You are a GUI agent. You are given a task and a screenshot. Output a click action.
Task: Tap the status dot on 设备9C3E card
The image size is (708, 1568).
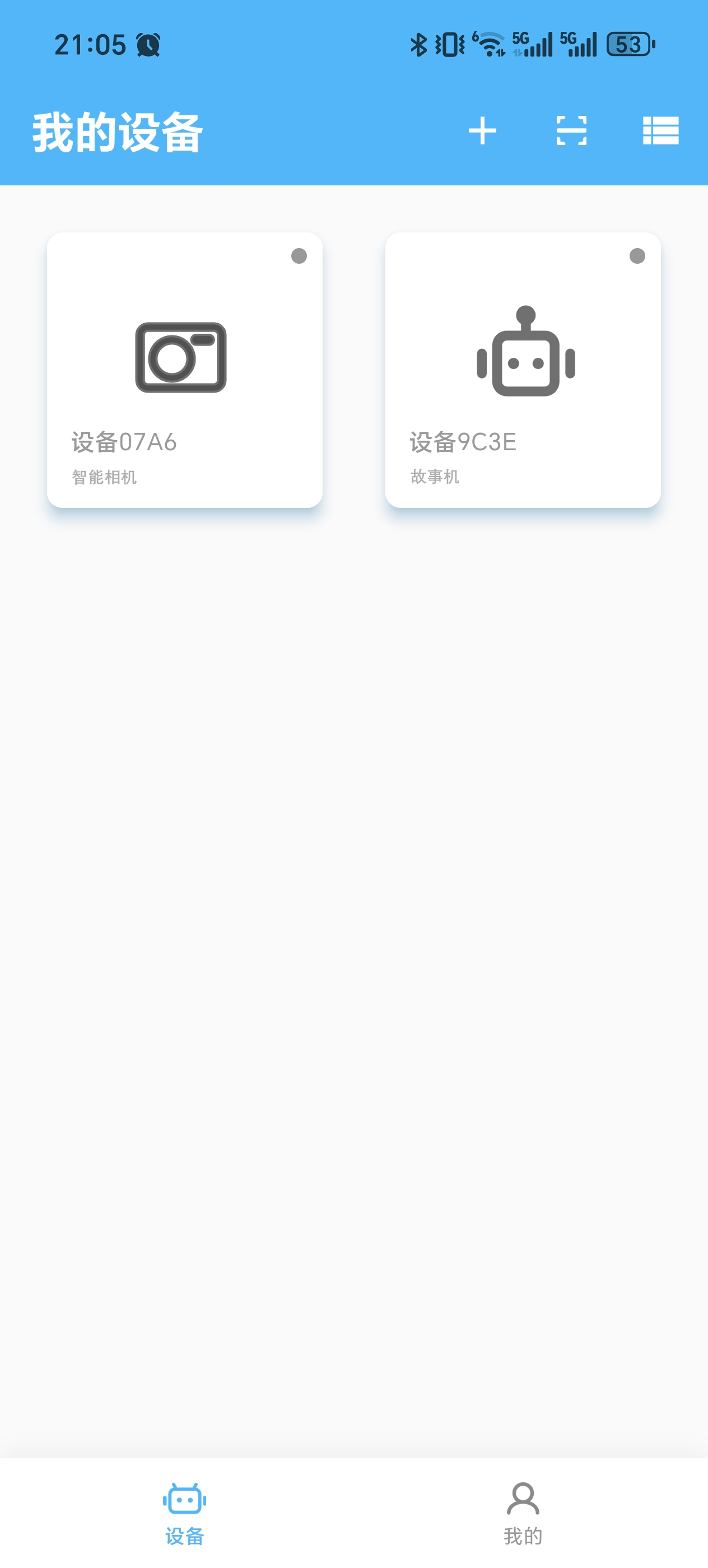(x=636, y=256)
